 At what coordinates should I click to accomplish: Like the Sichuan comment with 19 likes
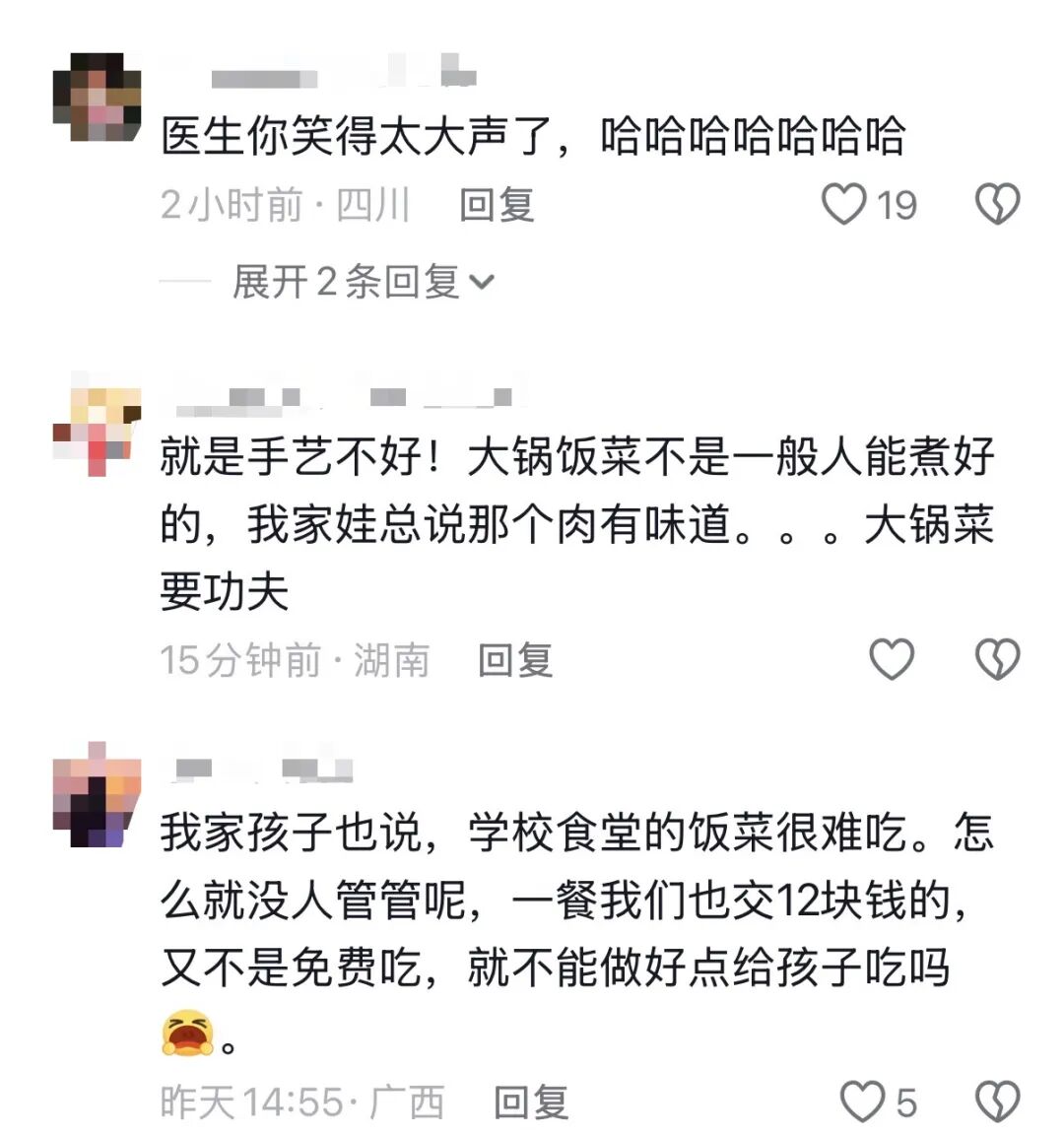point(844,205)
